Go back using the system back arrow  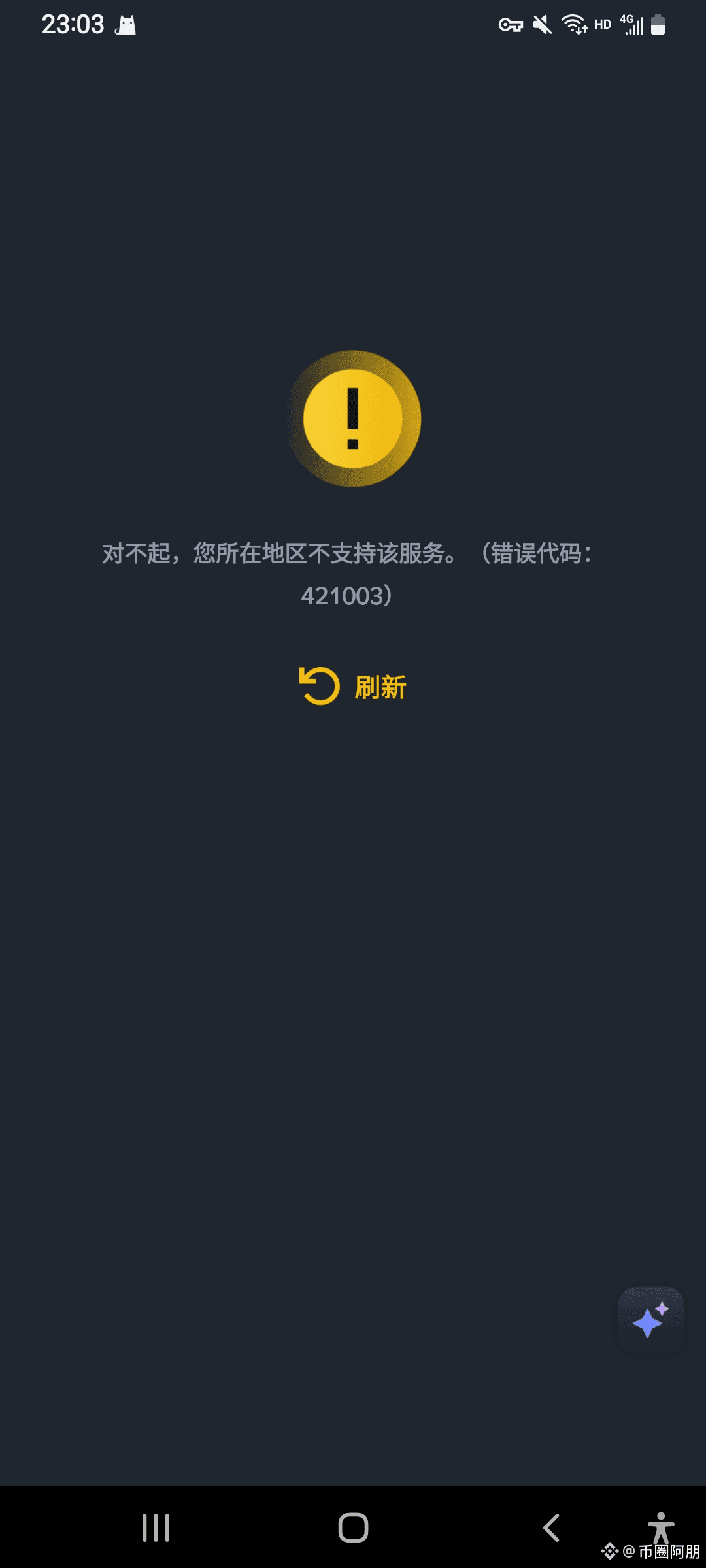551,1527
